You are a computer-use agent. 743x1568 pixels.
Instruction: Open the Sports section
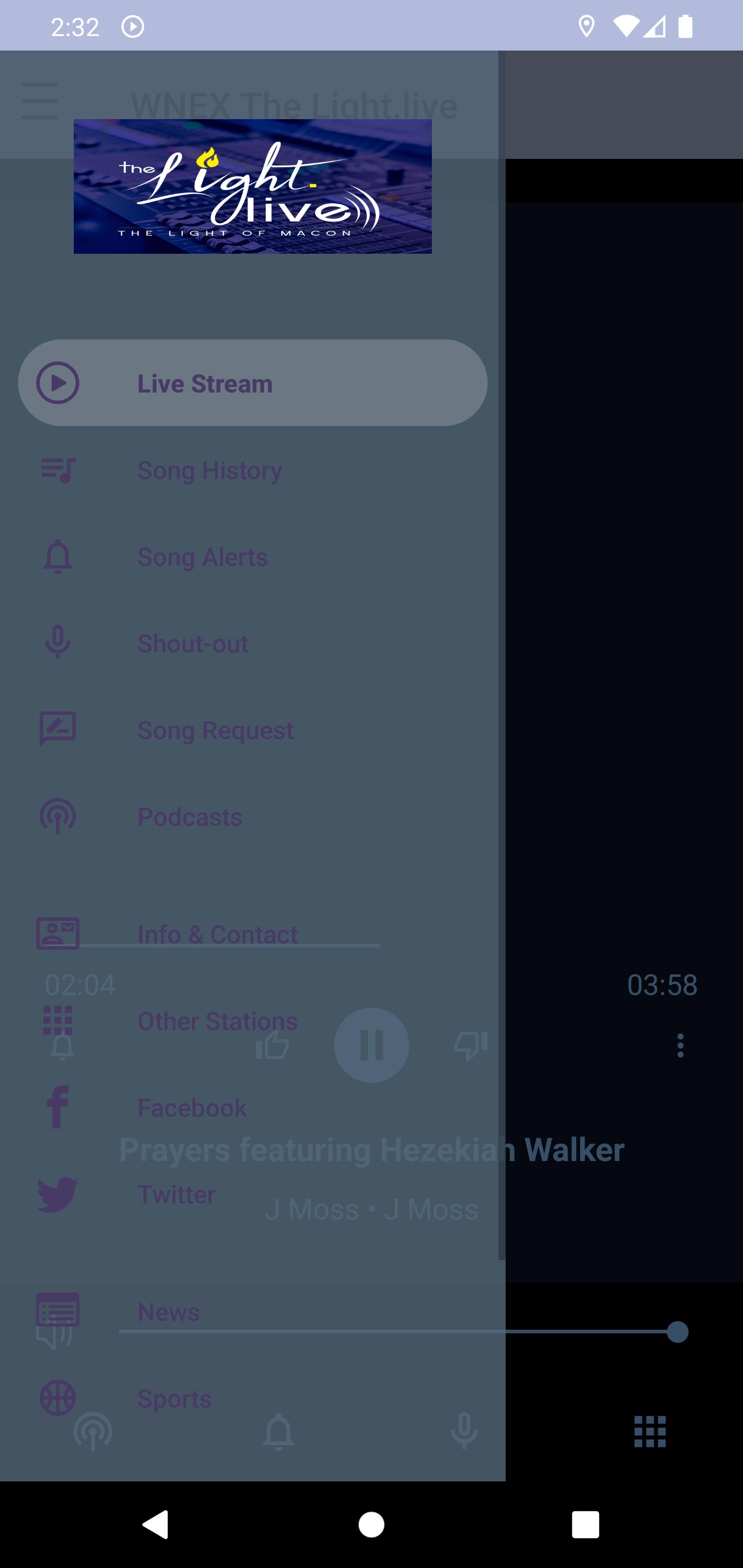253,1398
